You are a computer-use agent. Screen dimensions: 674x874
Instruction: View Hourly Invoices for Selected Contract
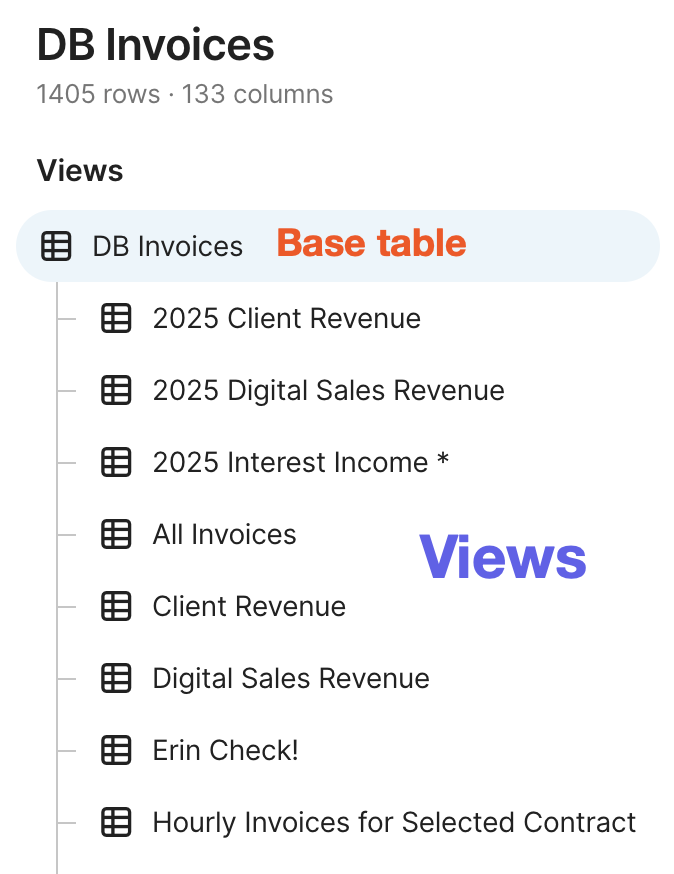pyautogui.click(x=394, y=822)
